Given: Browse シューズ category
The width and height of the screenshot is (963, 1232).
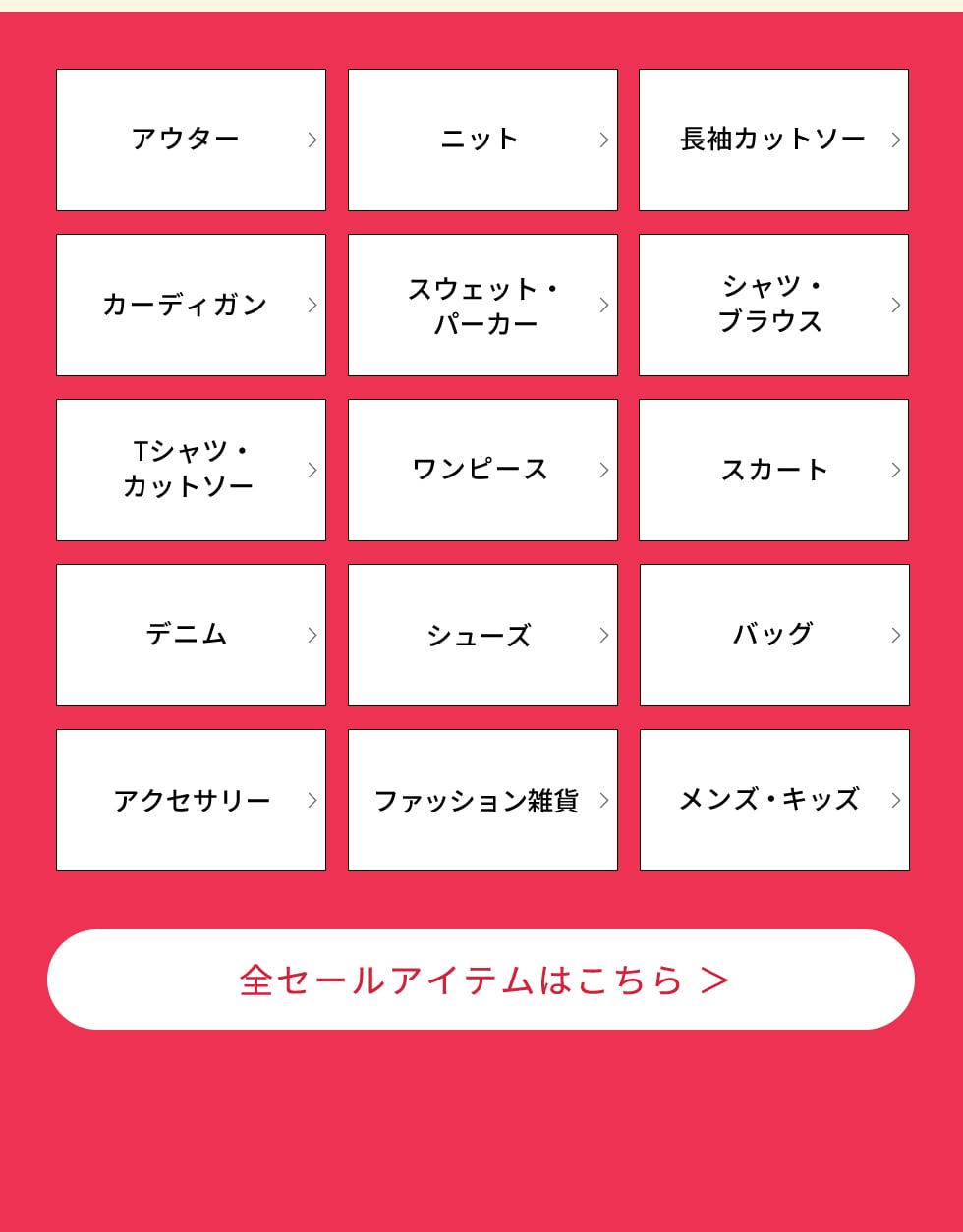Looking at the screenshot, I should (x=482, y=635).
